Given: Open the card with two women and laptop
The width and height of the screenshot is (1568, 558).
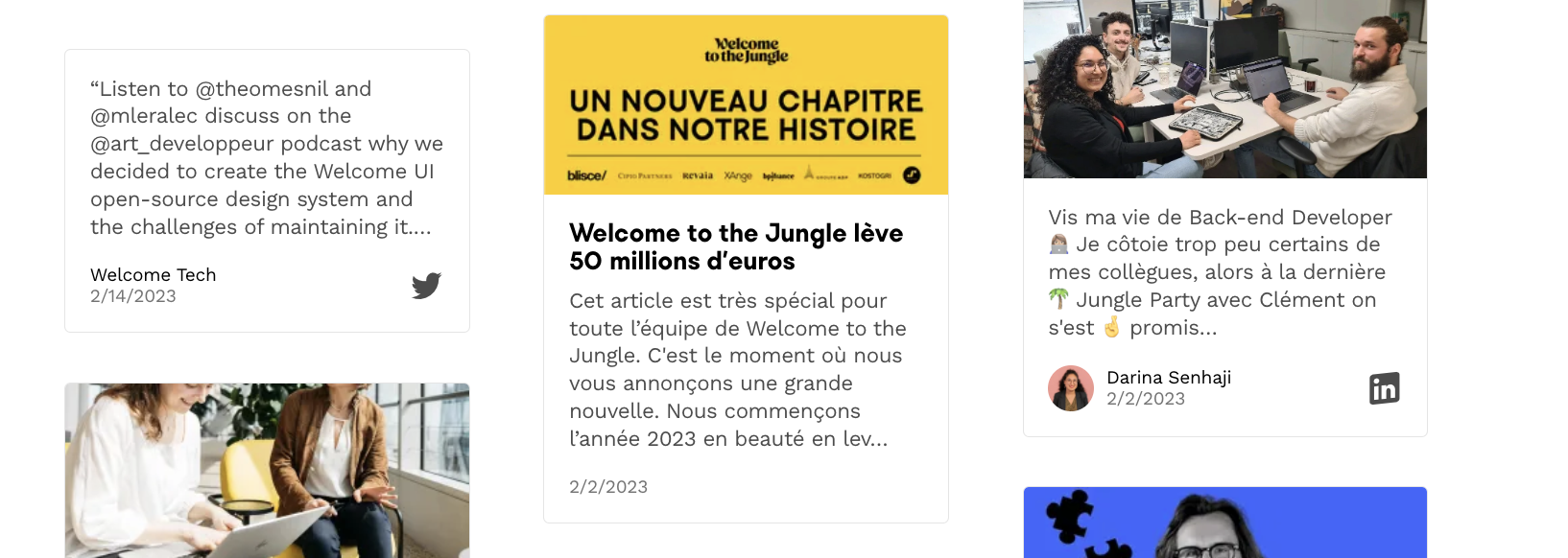Looking at the screenshot, I should 267,470.
